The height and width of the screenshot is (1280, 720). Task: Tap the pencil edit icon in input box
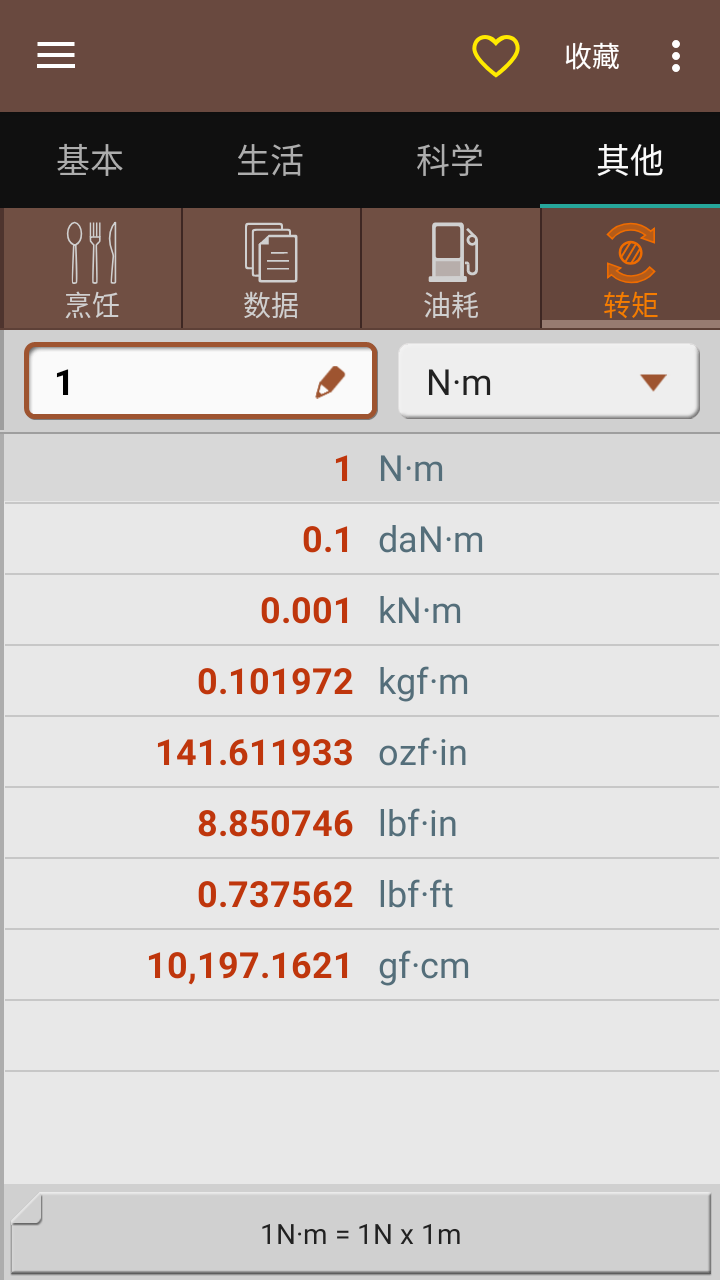point(332,381)
